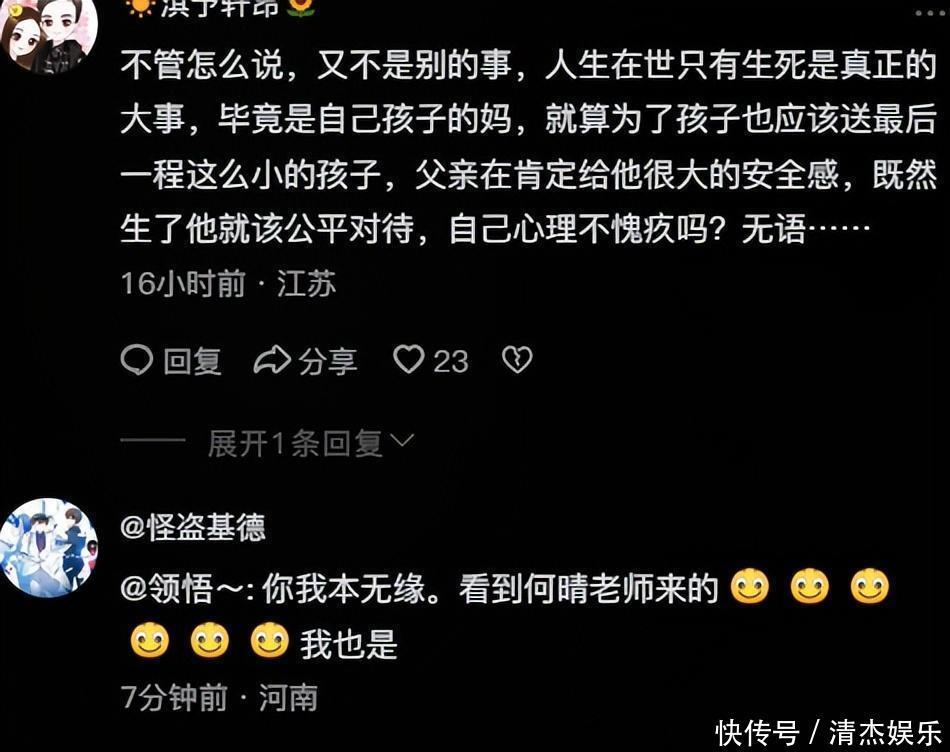Dislike the comment with the broken heart icon
This screenshot has height=752, width=950.
click(517, 359)
